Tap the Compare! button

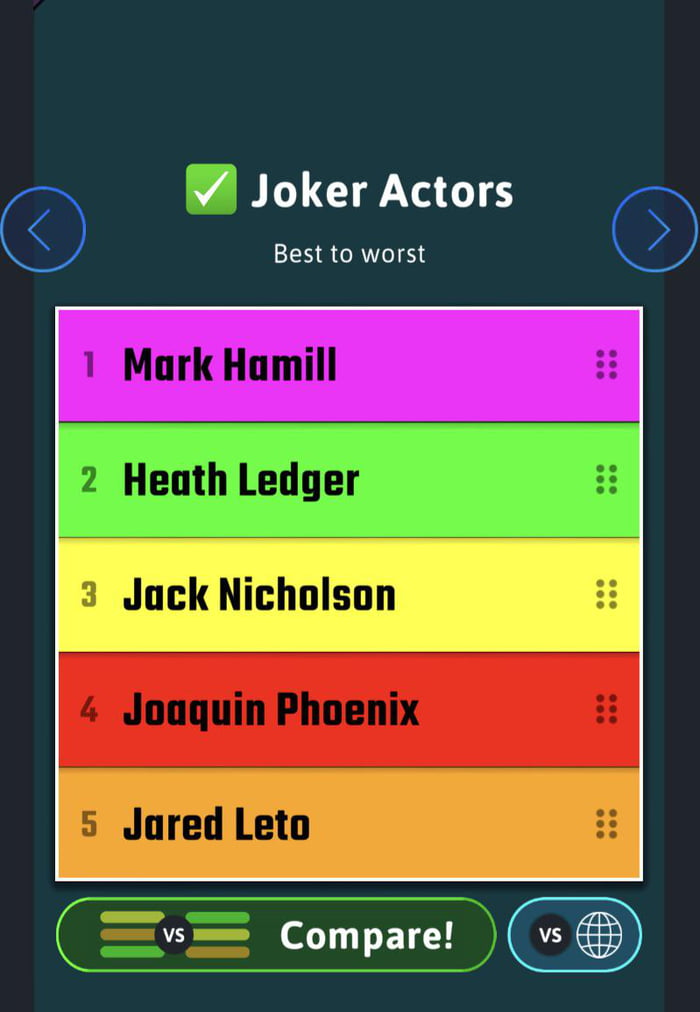(276, 935)
